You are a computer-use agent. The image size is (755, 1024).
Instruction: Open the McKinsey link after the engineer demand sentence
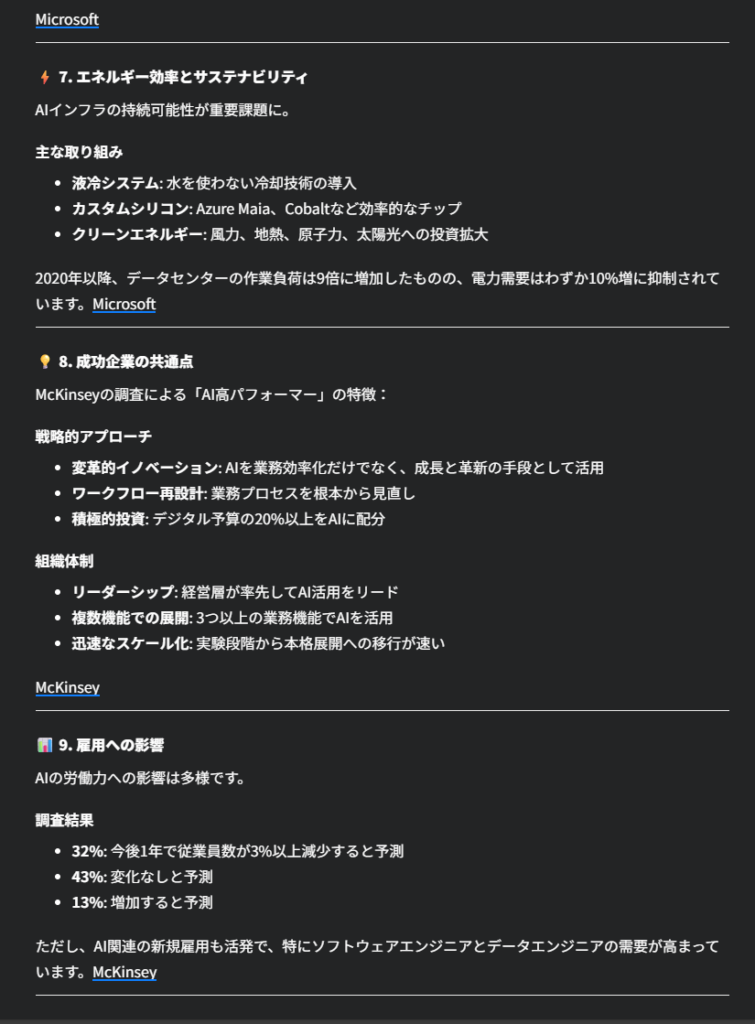(124, 971)
